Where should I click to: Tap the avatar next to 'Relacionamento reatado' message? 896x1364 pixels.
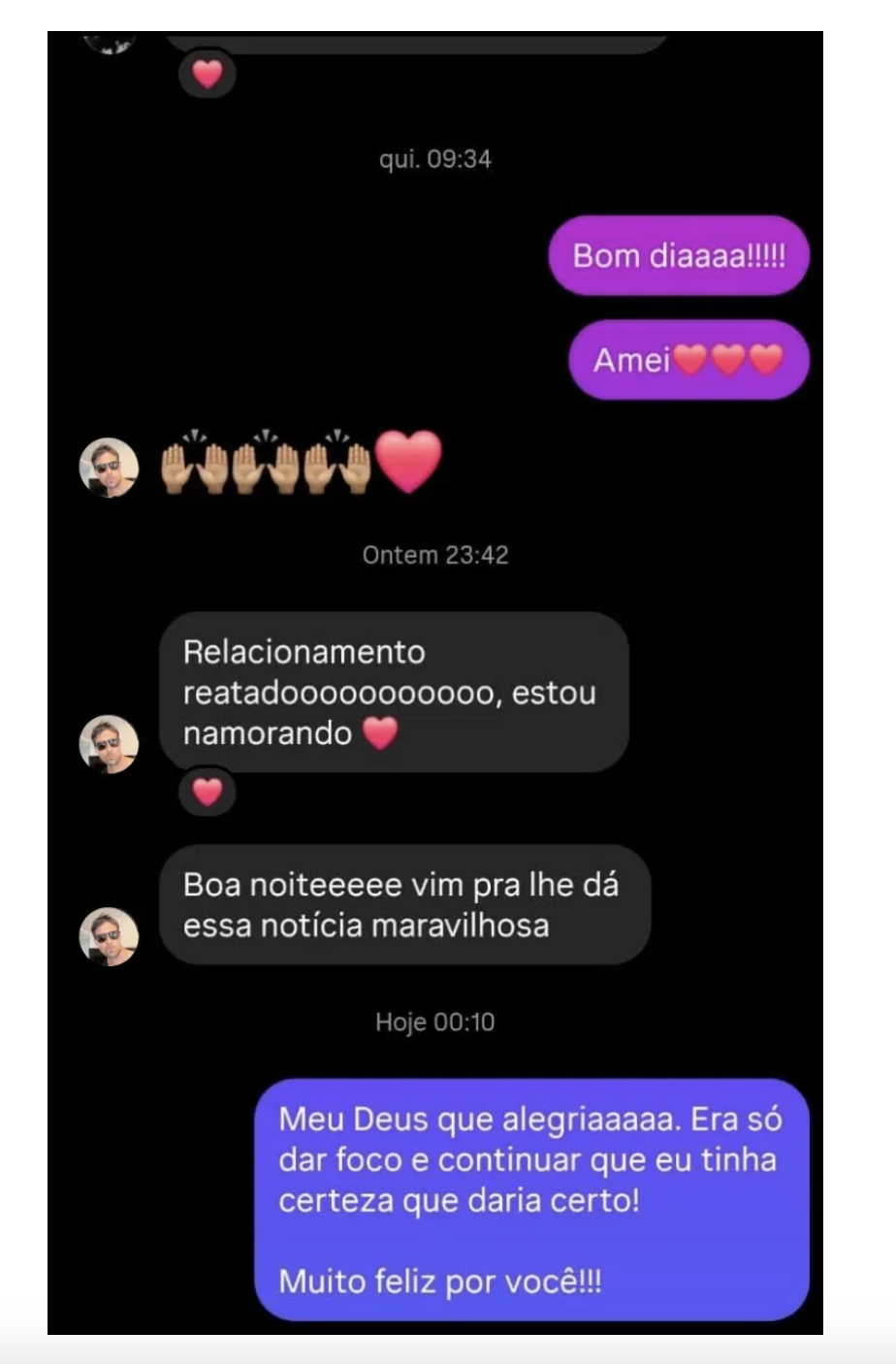(109, 745)
